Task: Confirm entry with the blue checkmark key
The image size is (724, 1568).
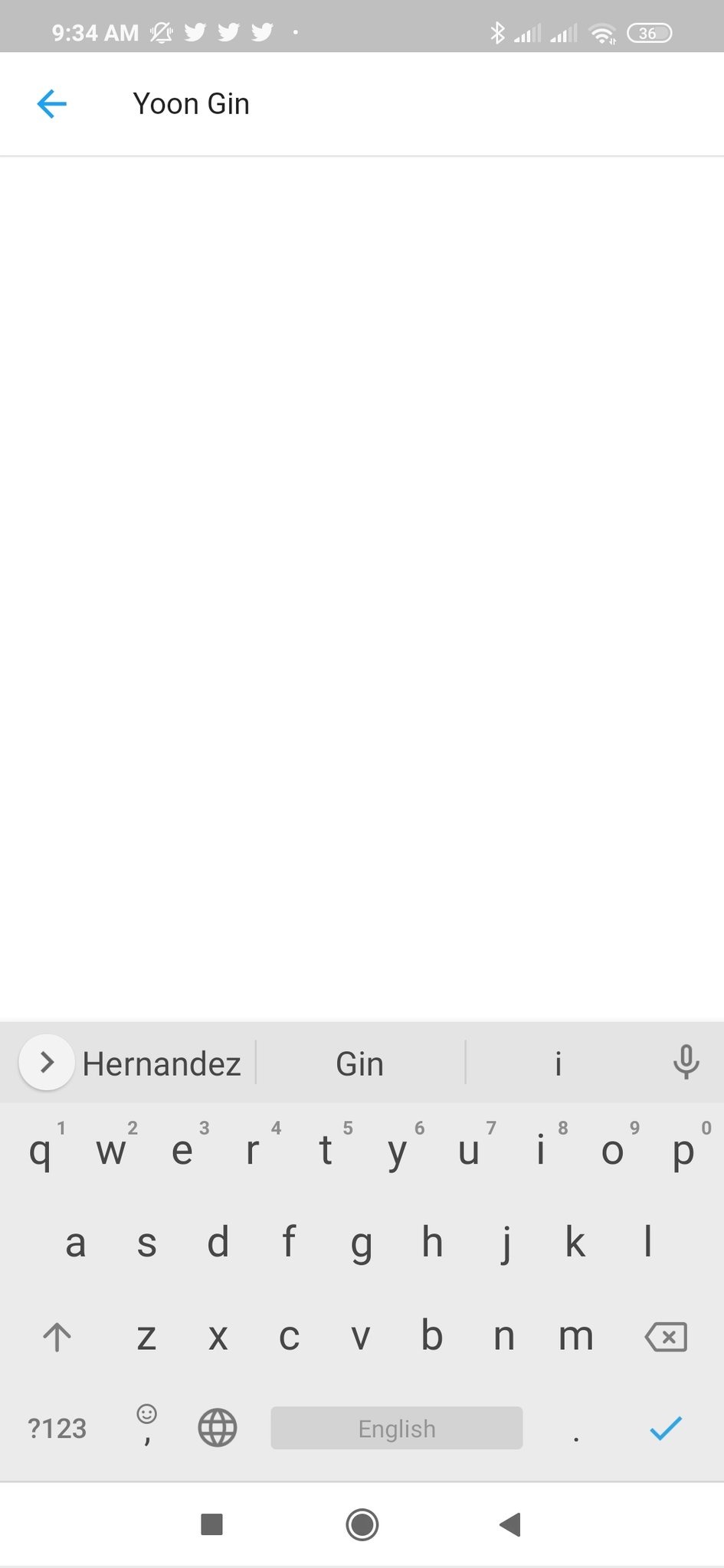Action: pos(665,1428)
